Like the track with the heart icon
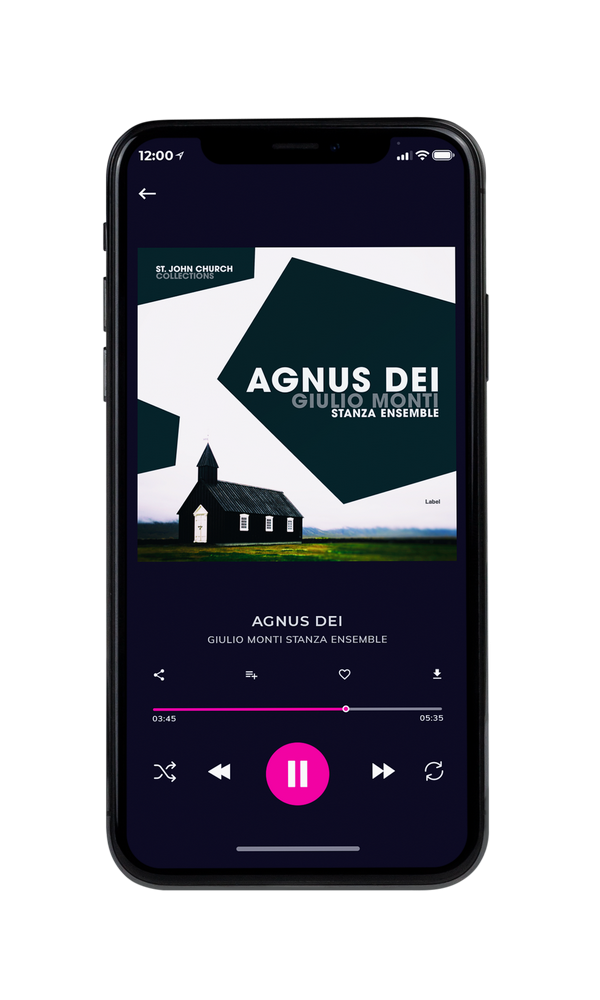This screenshot has width=600, height=1000. (x=344, y=674)
